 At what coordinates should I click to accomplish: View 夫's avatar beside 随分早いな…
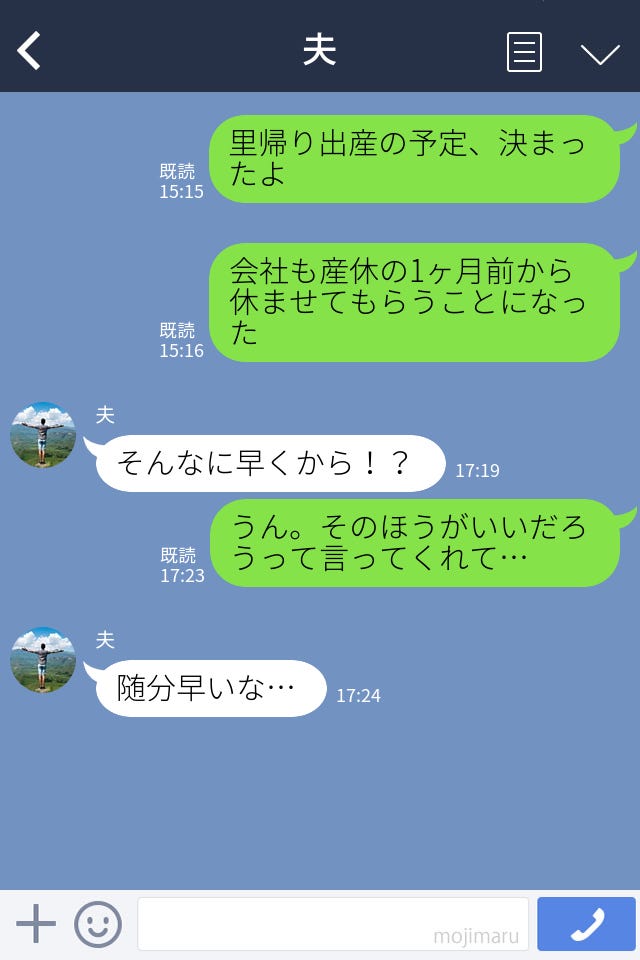pos(43,660)
